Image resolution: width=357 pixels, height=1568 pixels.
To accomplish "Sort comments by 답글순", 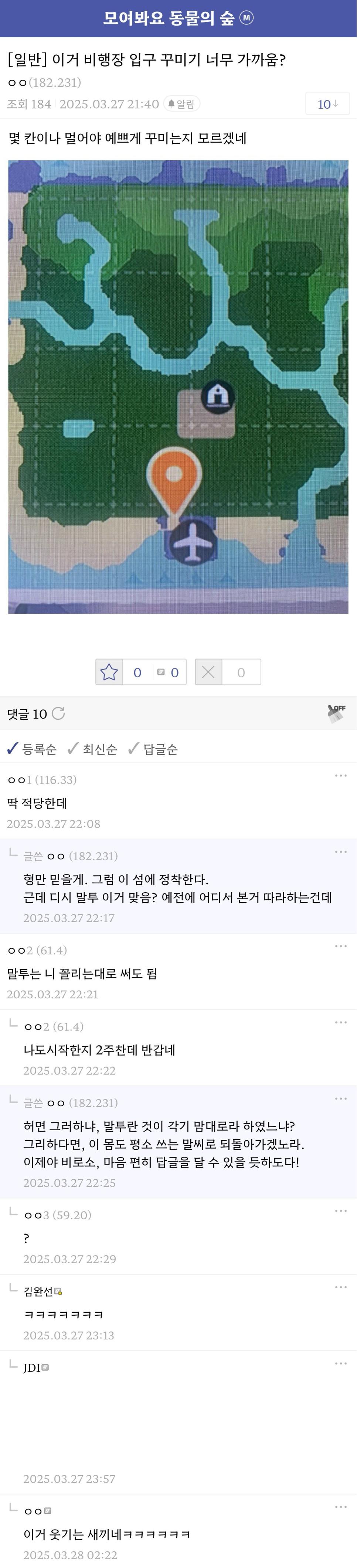I will click(x=153, y=749).
